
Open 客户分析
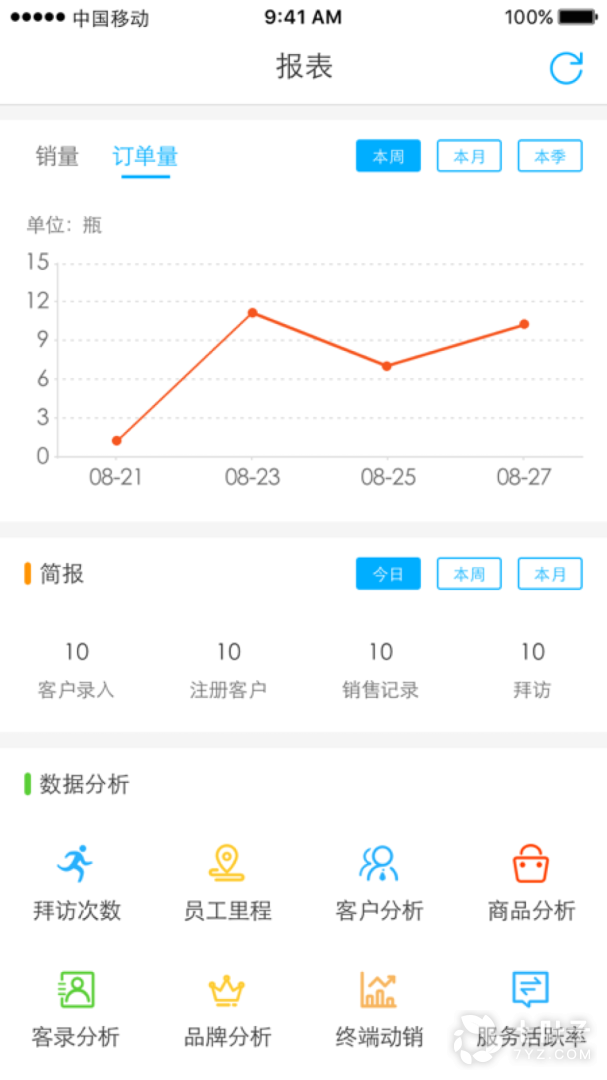coord(379,883)
